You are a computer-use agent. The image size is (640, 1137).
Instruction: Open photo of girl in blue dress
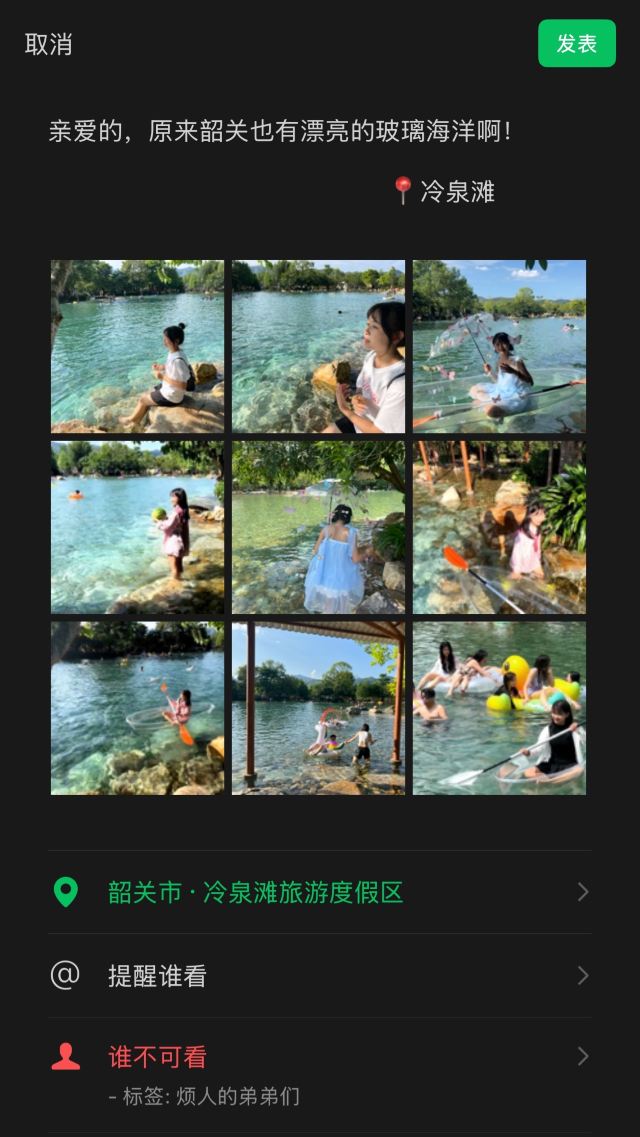(x=318, y=527)
